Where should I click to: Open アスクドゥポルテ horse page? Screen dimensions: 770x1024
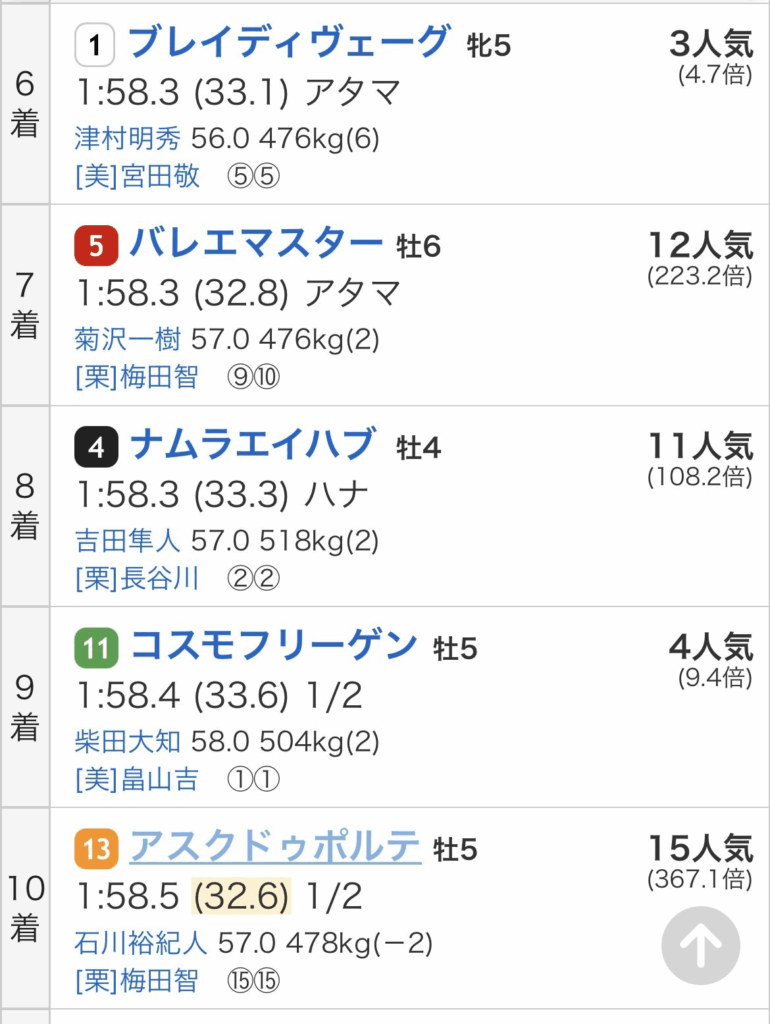(274, 848)
